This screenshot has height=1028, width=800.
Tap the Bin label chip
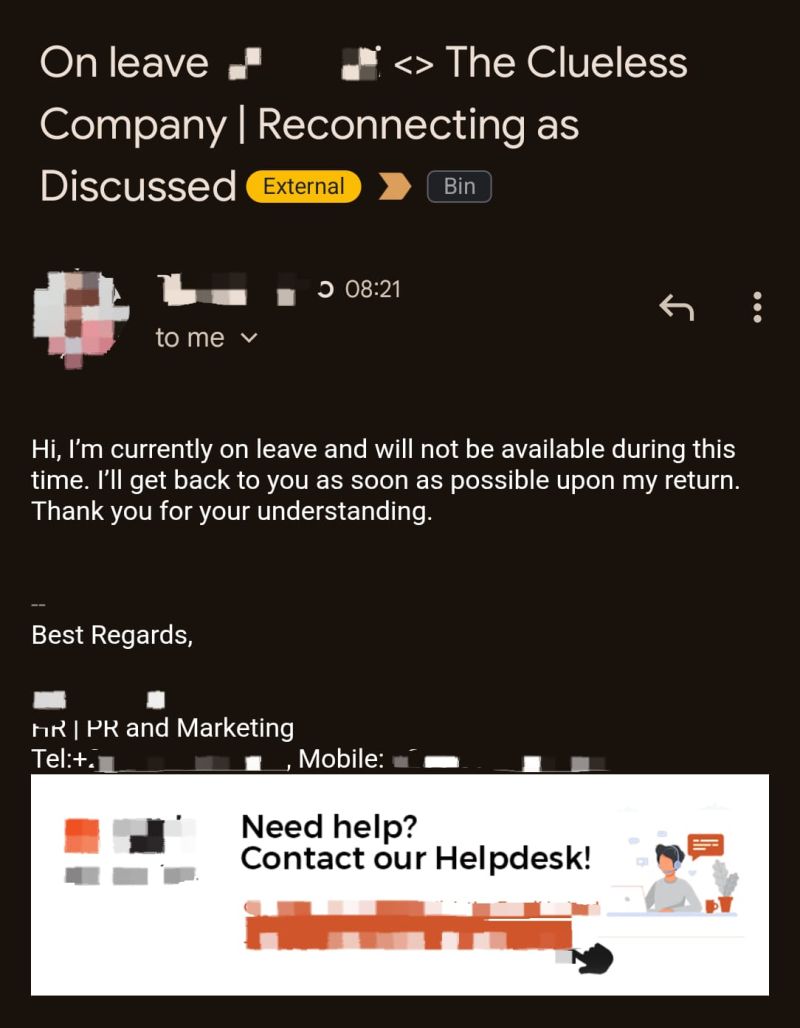pyautogui.click(x=459, y=187)
